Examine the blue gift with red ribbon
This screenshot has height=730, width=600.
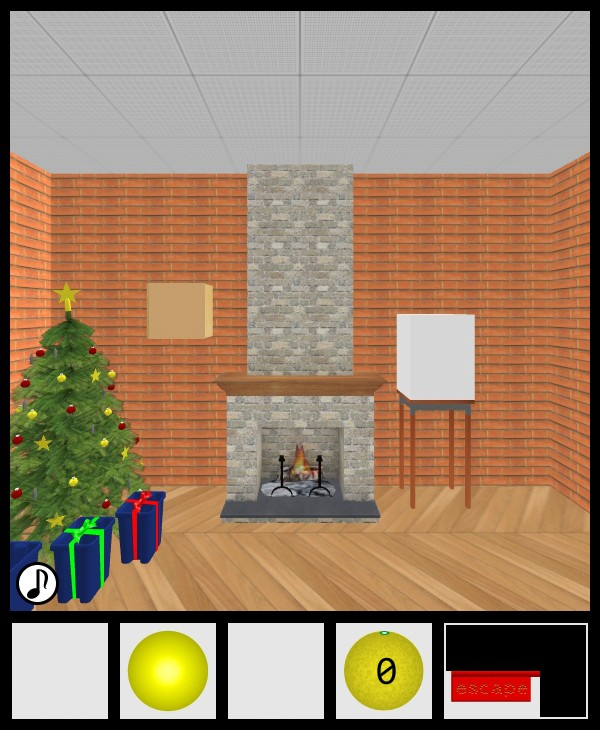[140, 528]
